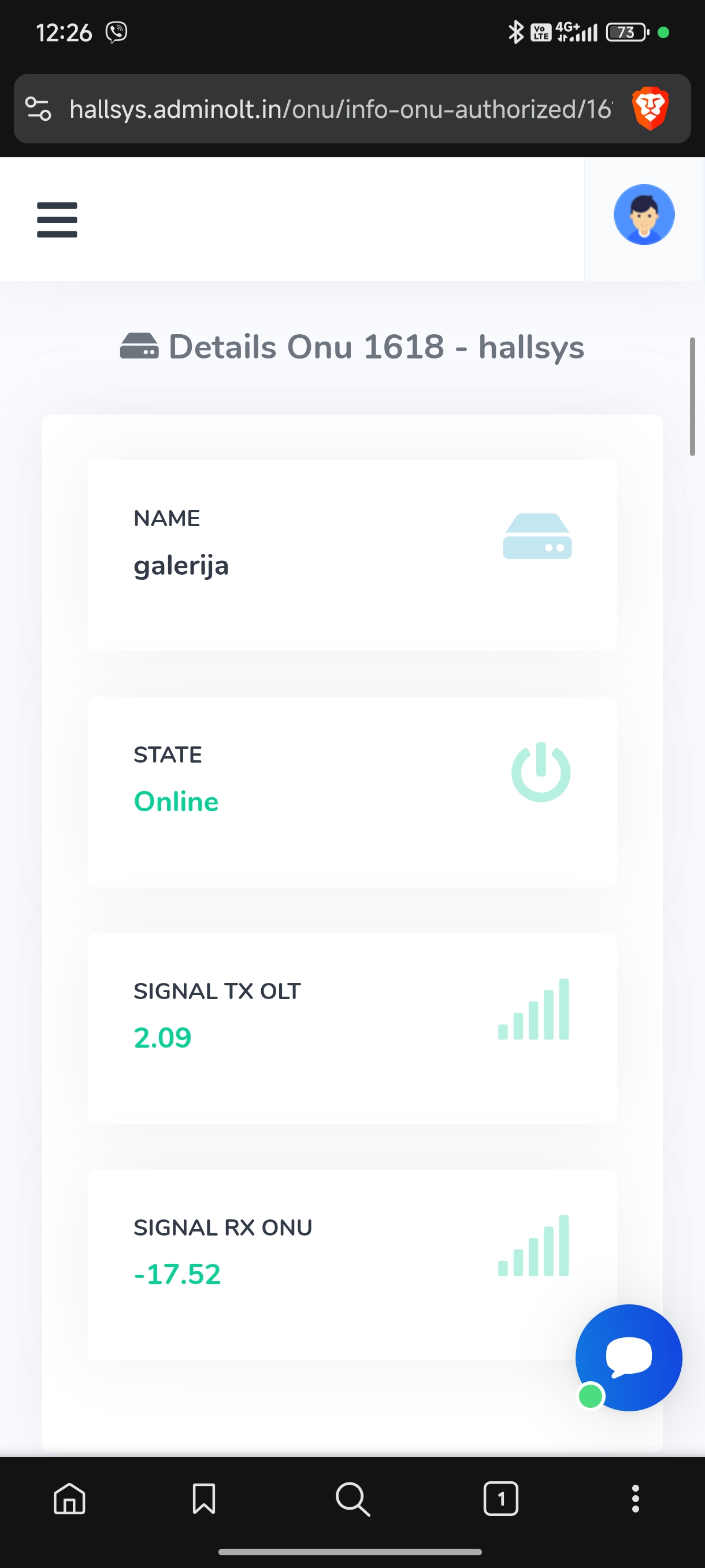The height and width of the screenshot is (1568, 705).
Task: Open browser overflow menu
Action: pyautogui.click(x=635, y=1498)
